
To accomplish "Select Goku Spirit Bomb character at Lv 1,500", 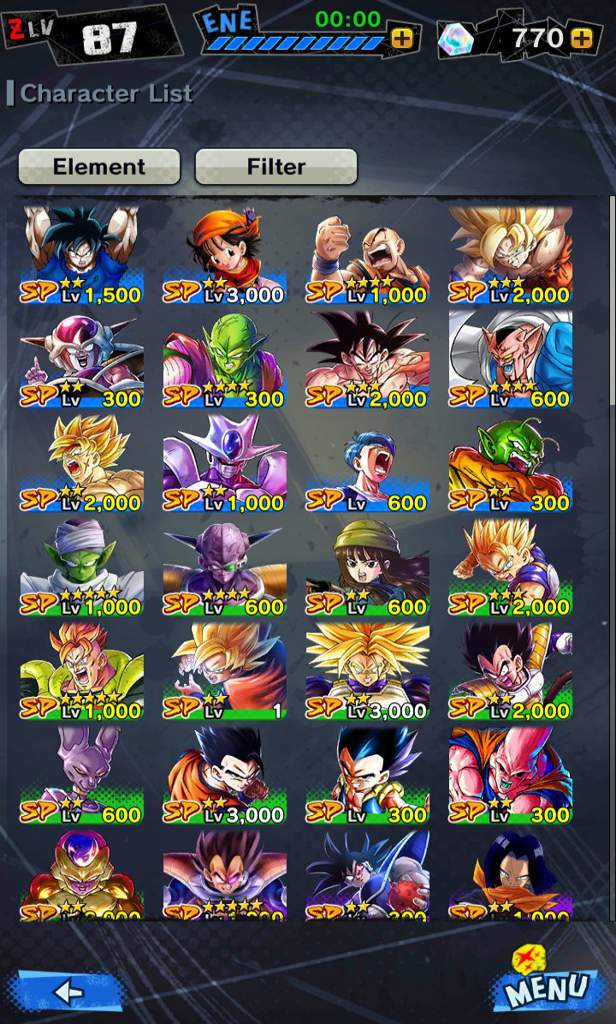I will click(x=82, y=255).
